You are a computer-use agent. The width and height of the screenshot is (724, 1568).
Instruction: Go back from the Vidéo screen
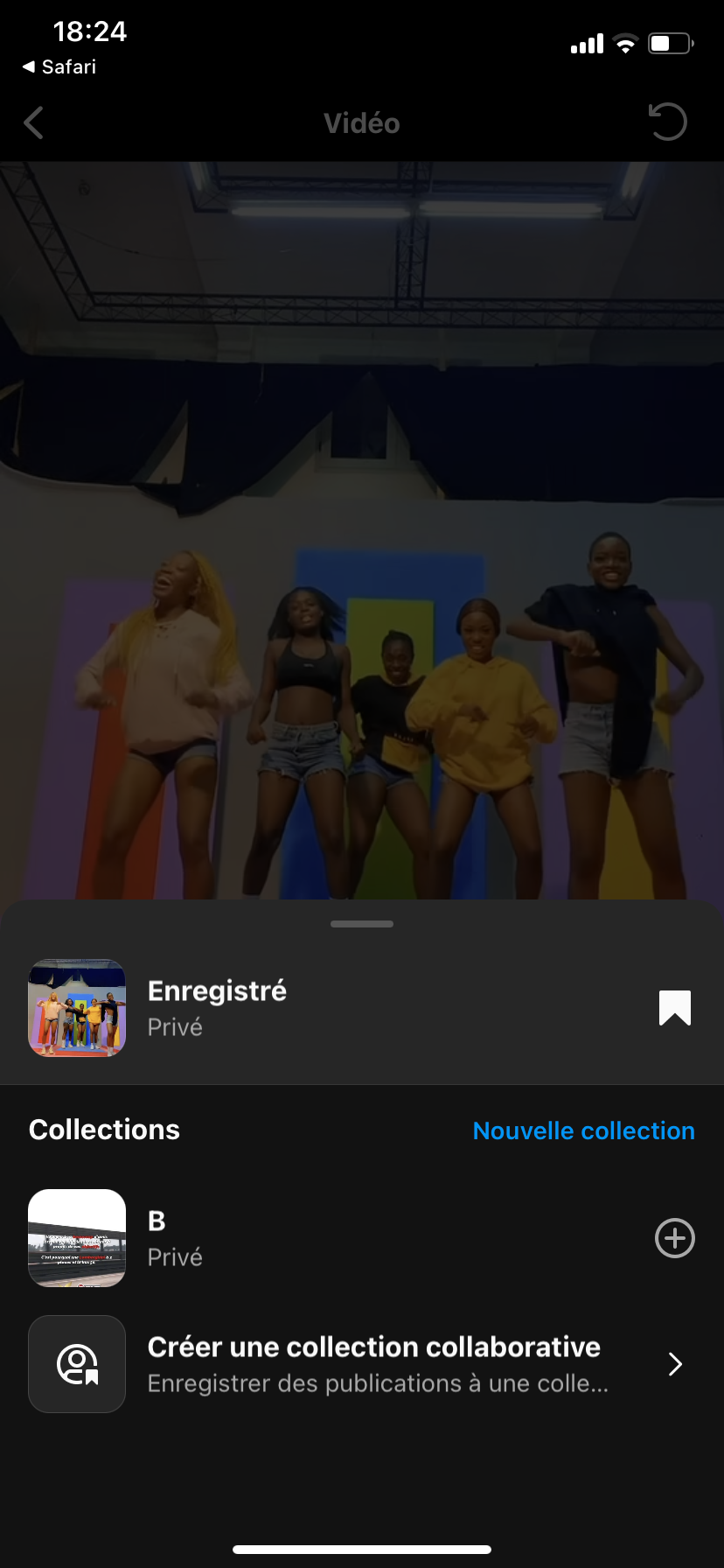tap(34, 123)
